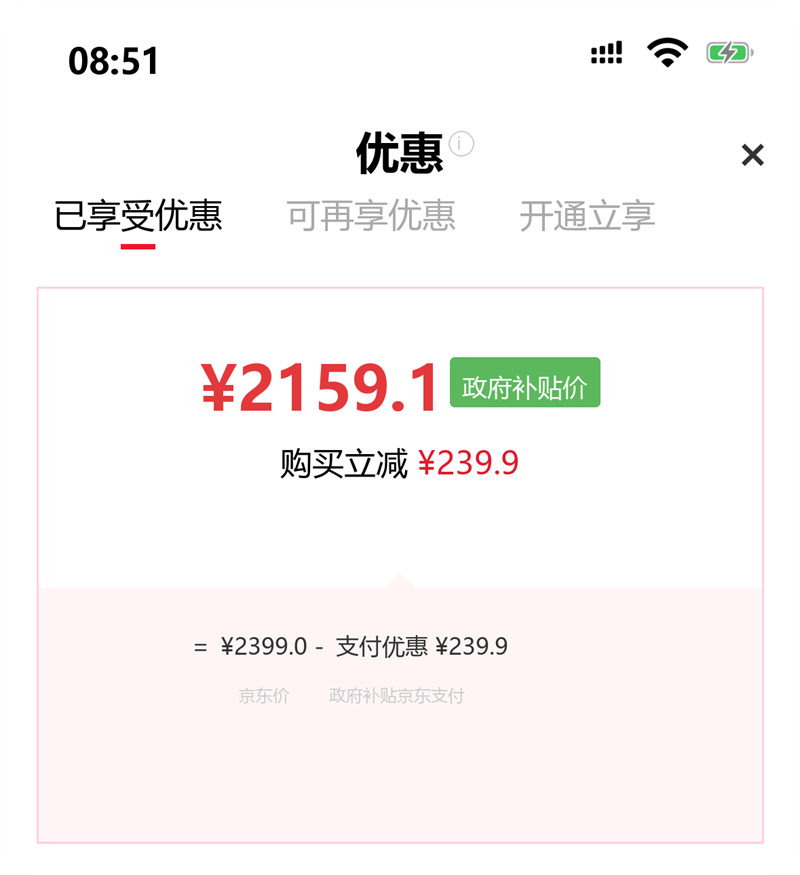The height and width of the screenshot is (875, 800).
Task: Expand the price breakdown caret on the card
Action: (400, 578)
